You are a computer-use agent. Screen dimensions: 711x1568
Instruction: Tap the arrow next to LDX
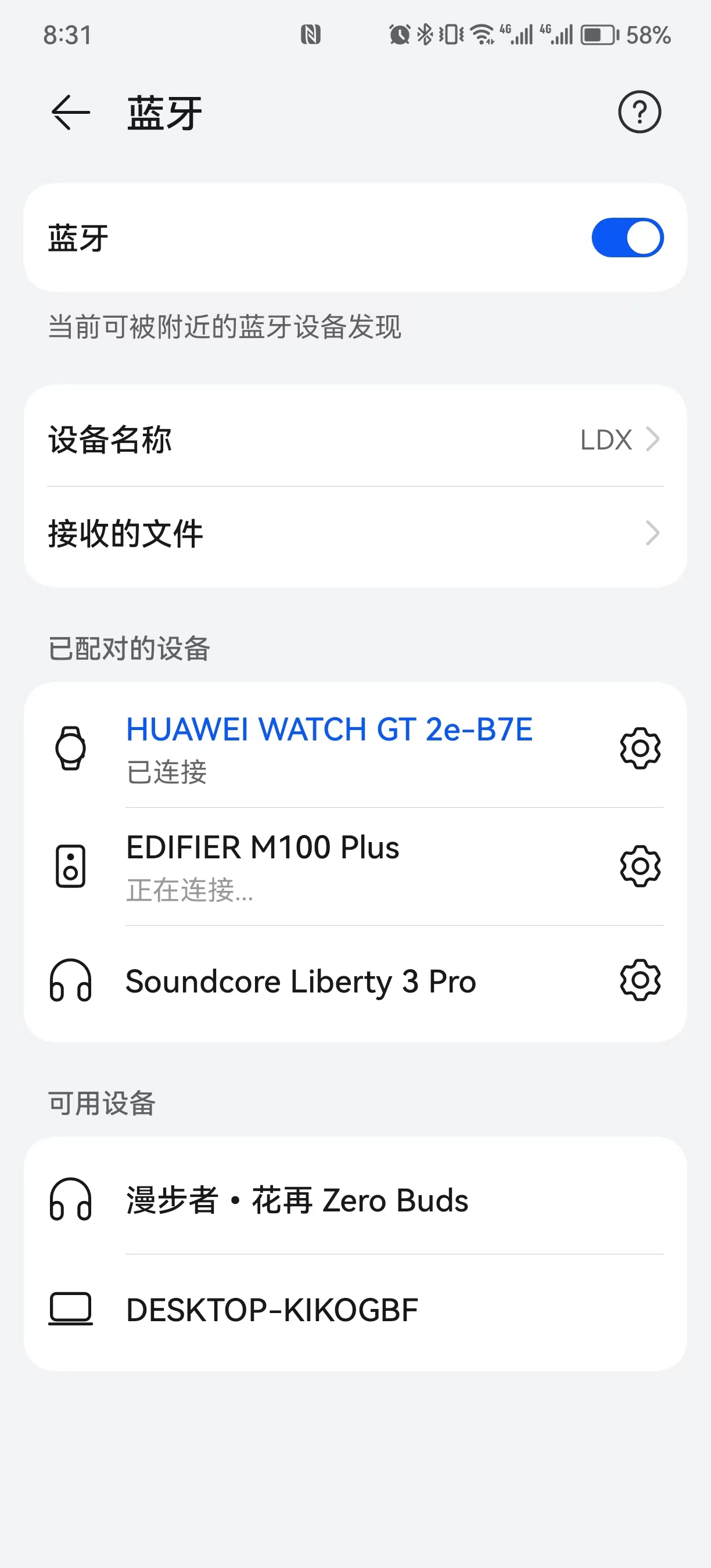[651, 440]
